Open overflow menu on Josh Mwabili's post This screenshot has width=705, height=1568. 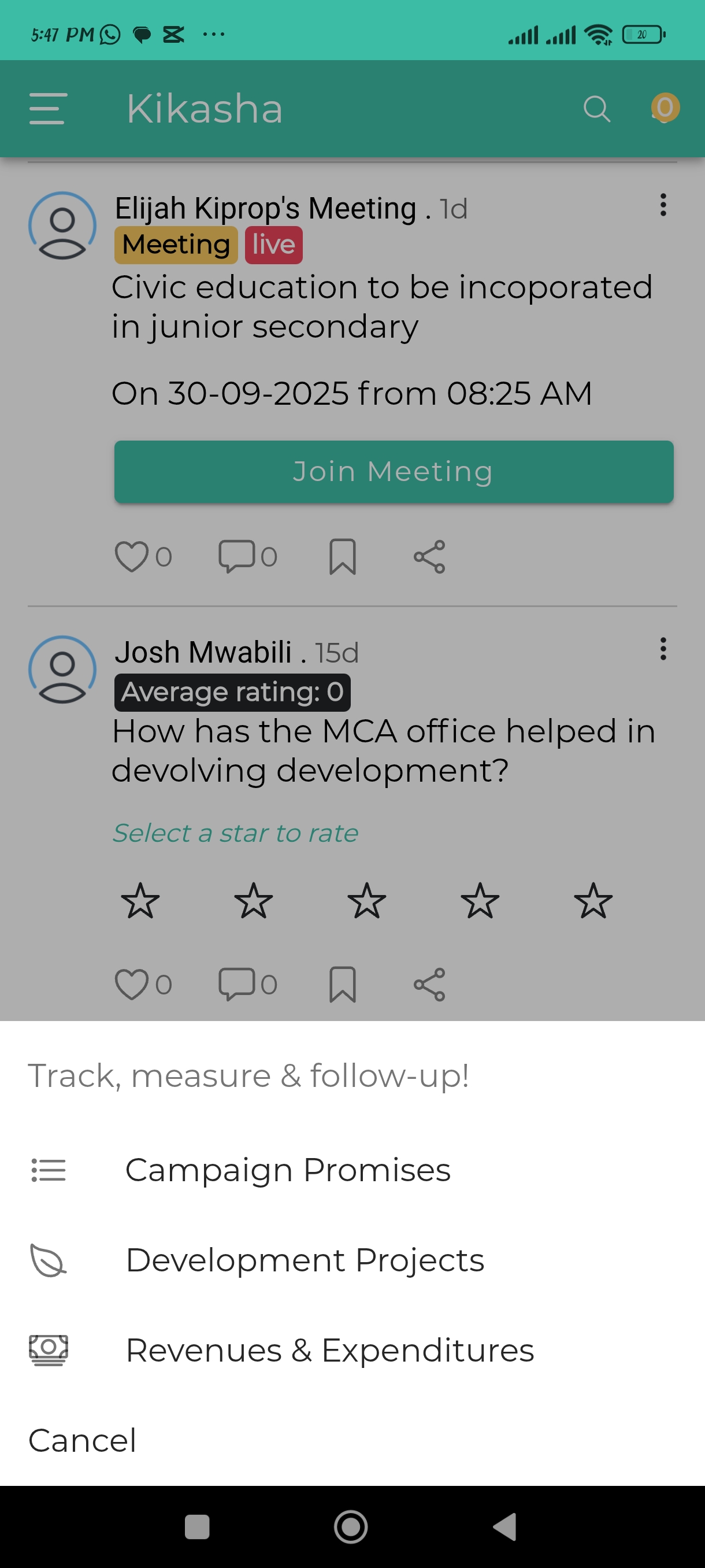[x=663, y=649]
